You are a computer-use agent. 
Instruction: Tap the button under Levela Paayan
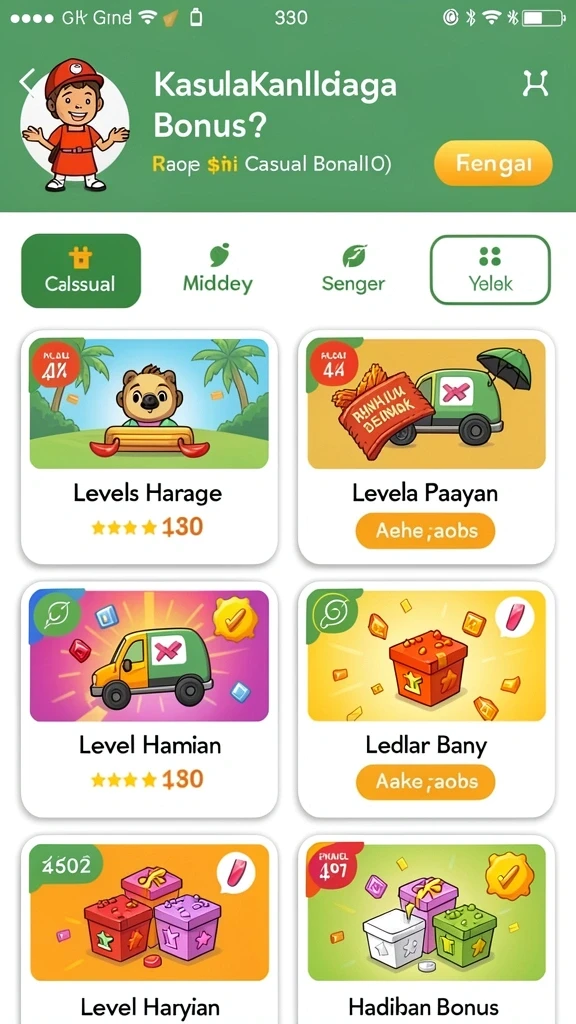426,530
